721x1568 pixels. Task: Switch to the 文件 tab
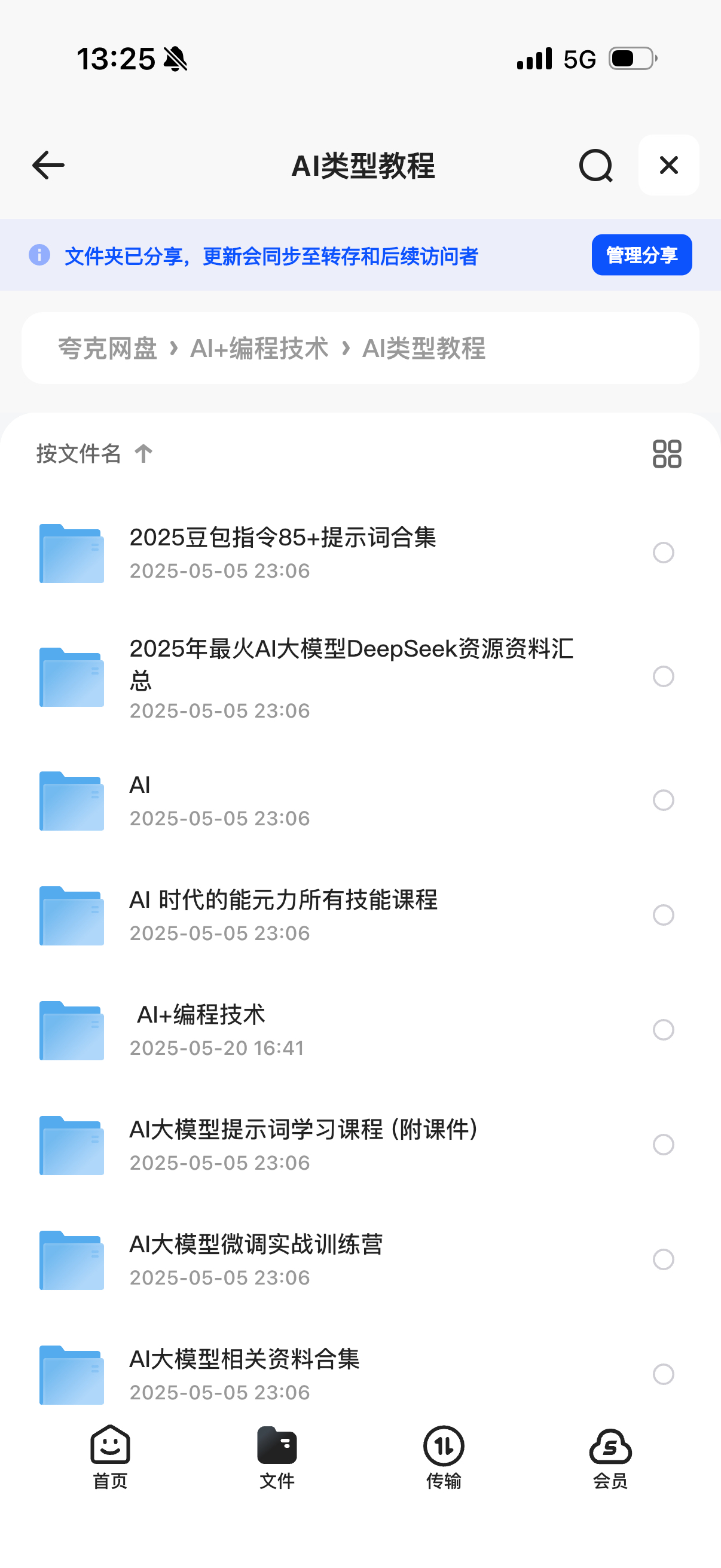click(277, 1456)
